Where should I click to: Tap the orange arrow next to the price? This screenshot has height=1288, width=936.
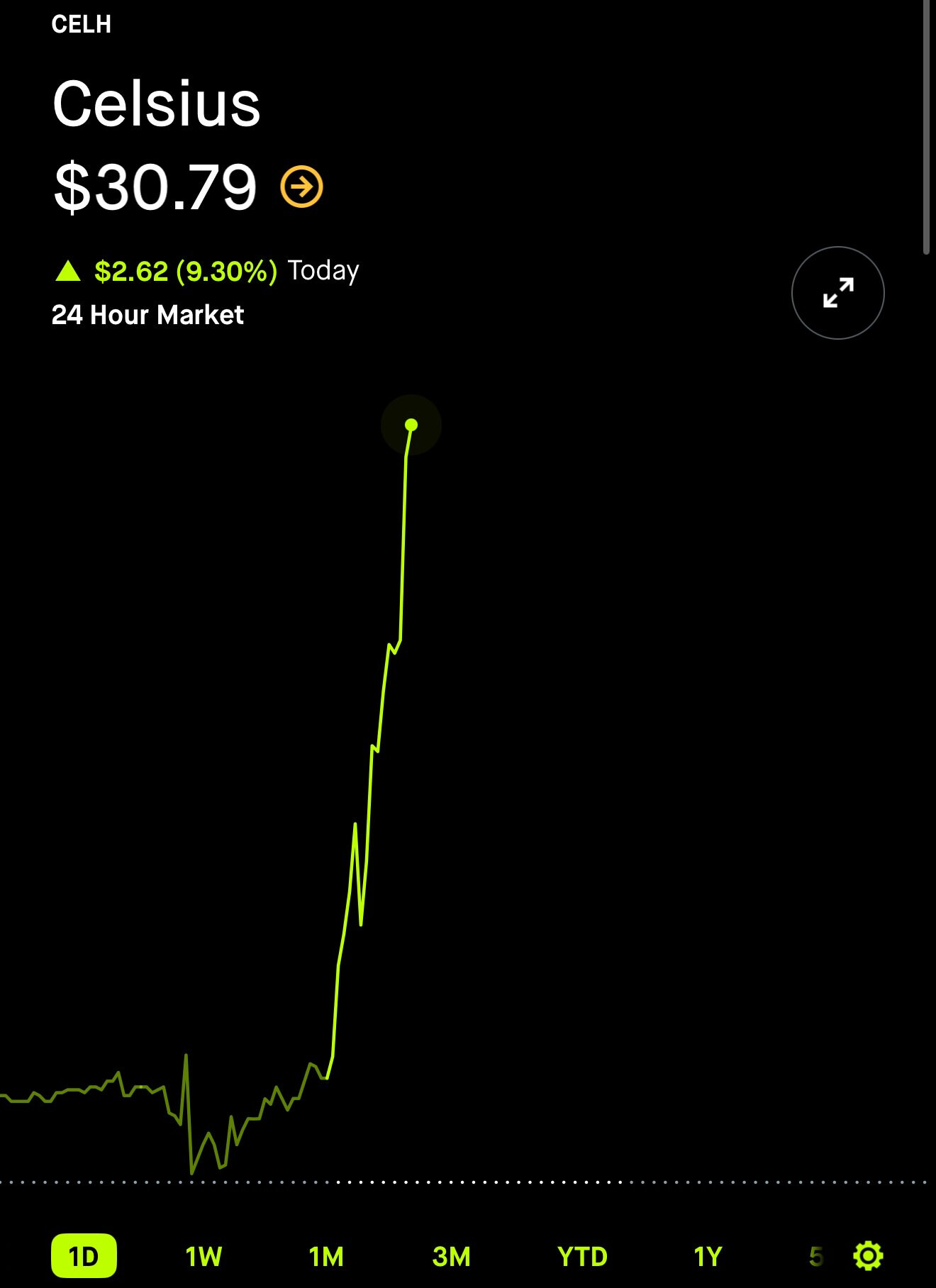(302, 187)
